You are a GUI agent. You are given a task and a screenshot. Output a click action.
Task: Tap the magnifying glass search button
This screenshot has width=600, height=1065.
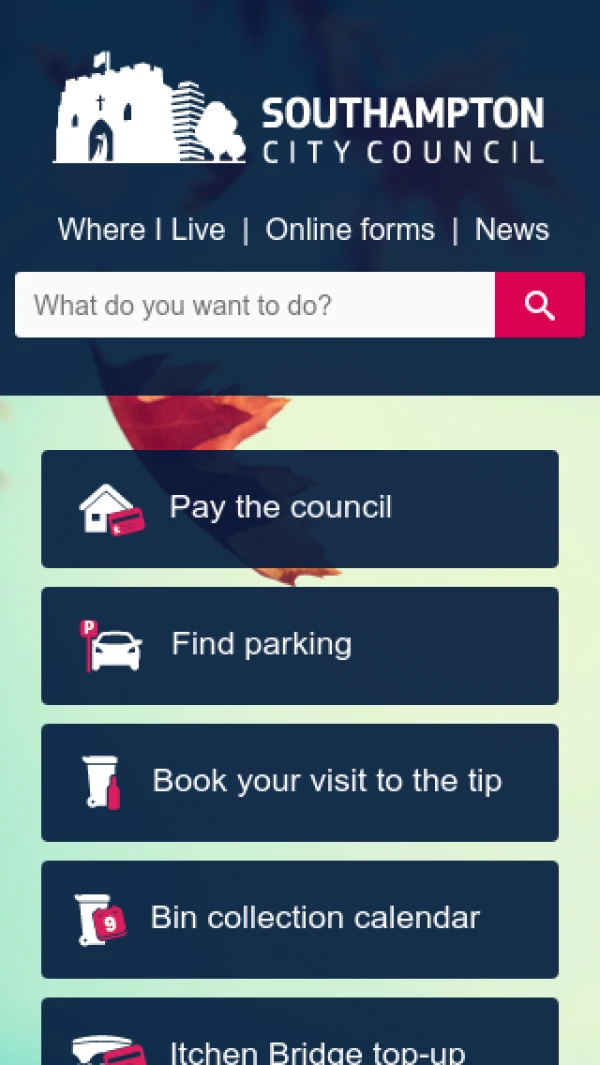(x=540, y=305)
